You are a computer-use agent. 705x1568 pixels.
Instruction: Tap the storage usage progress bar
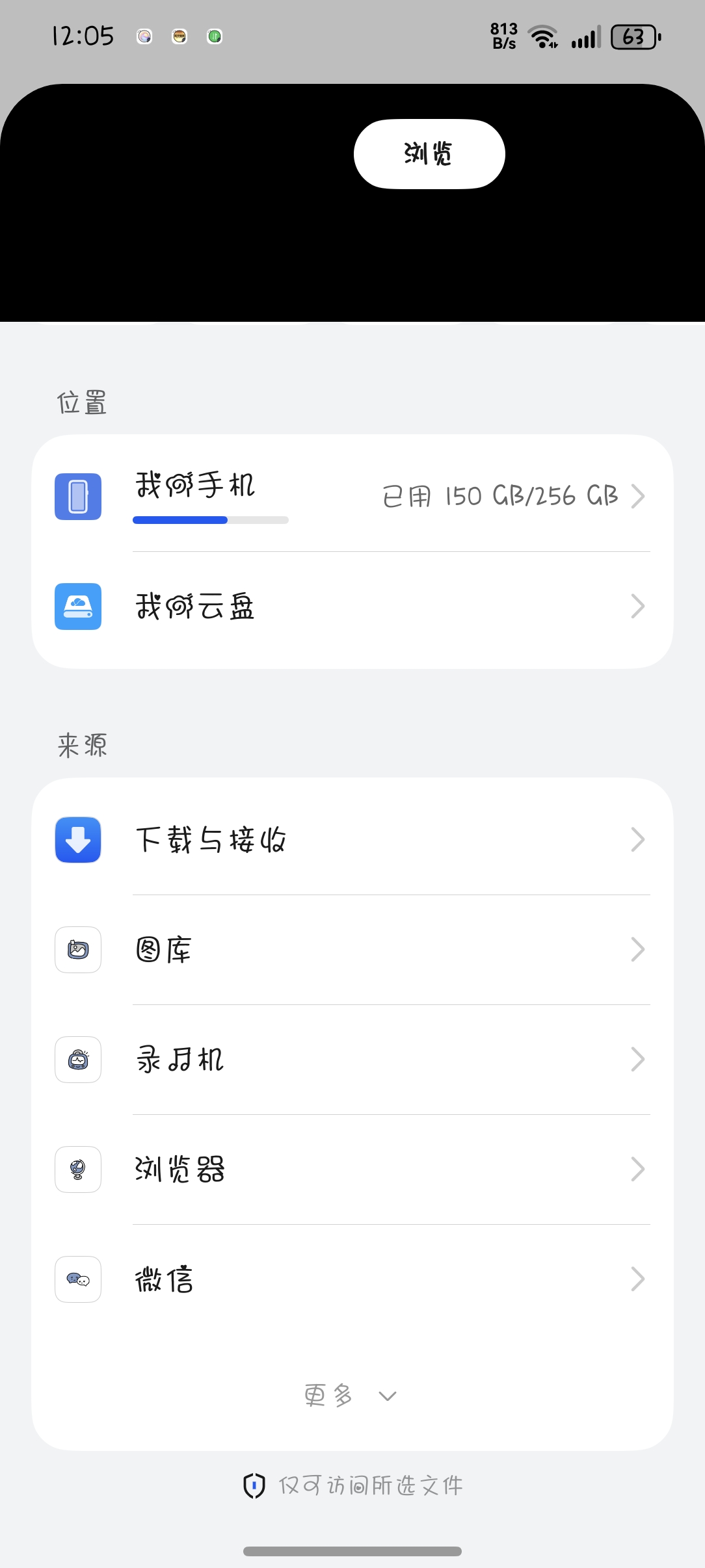pyautogui.click(x=210, y=519)
